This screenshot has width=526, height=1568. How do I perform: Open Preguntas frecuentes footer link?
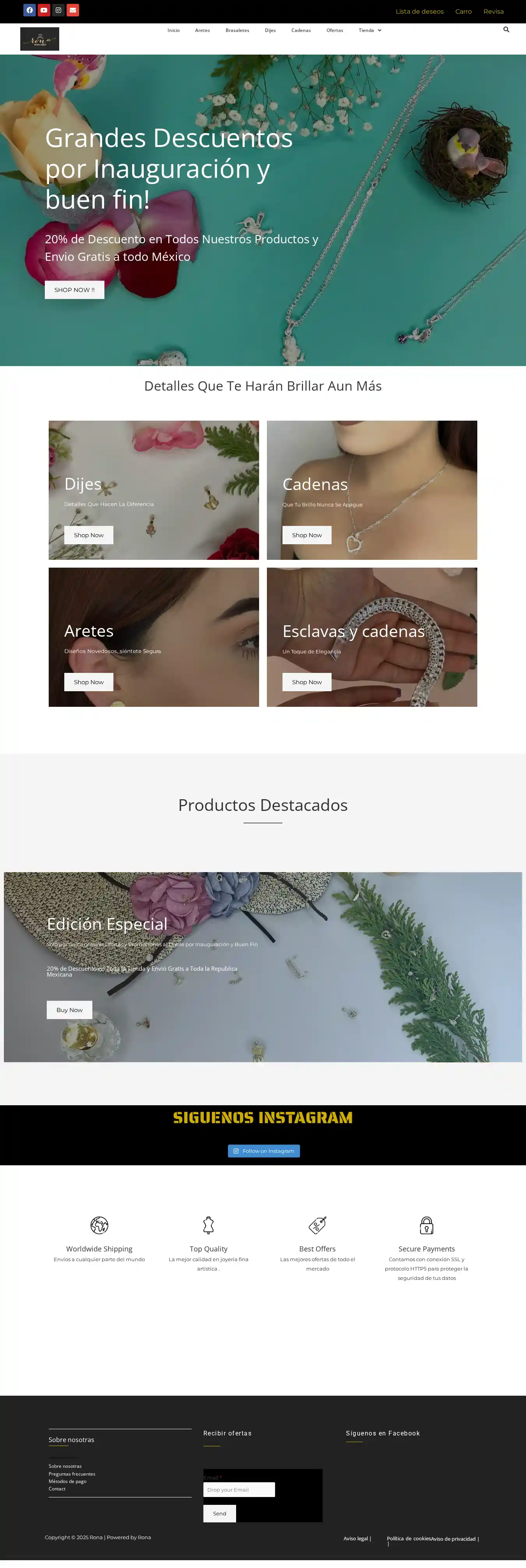pyautogui.click(x=72, y=1474)
